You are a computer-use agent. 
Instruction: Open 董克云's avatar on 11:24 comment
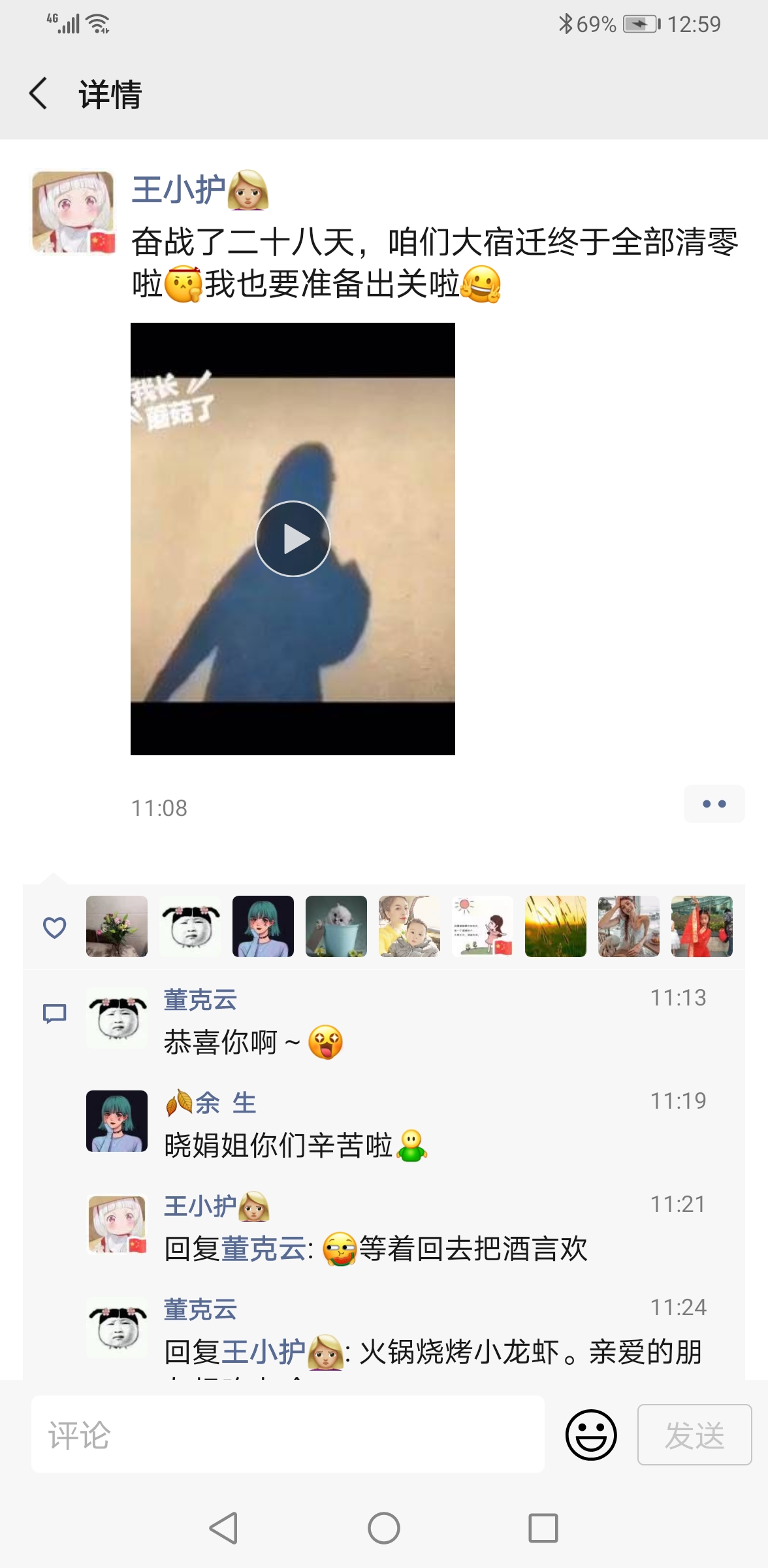click(118, 1328)
